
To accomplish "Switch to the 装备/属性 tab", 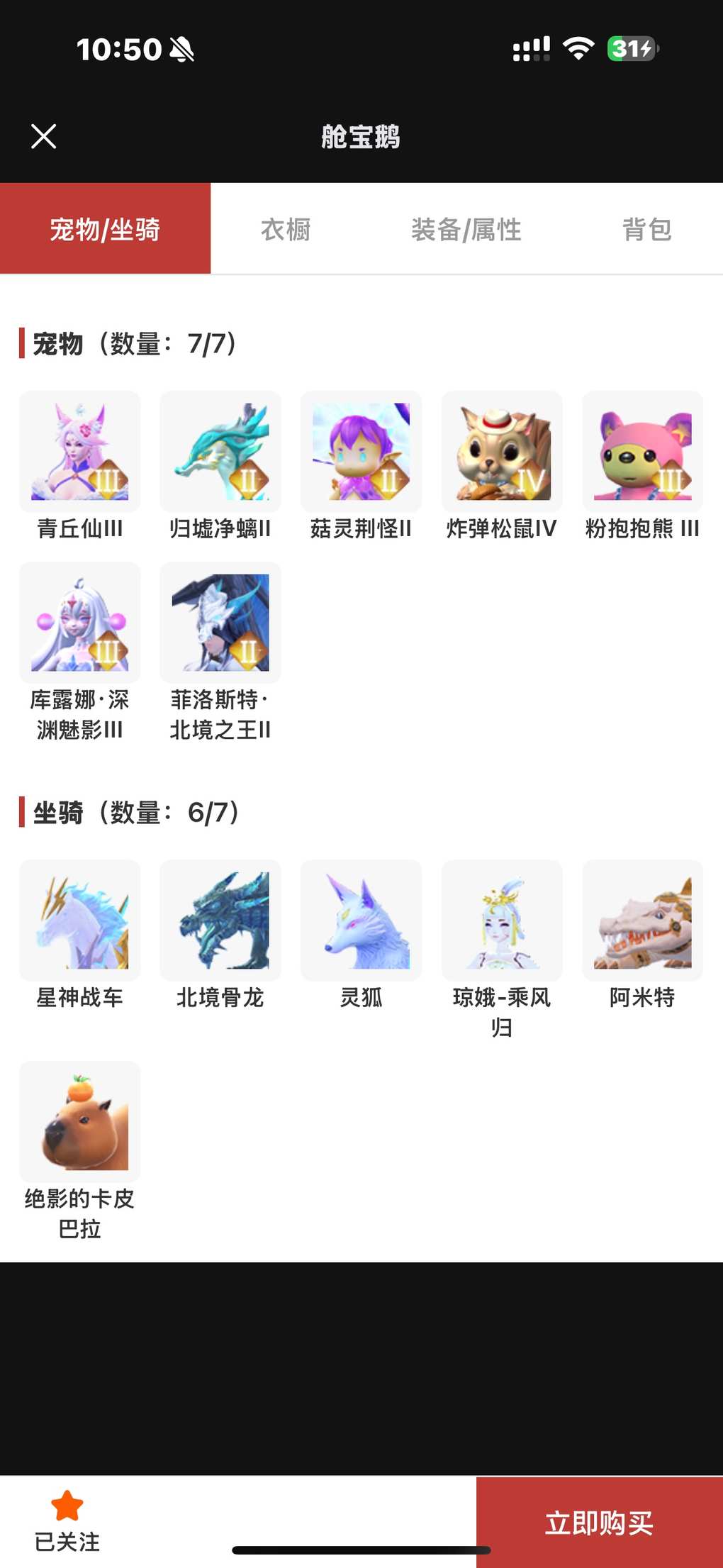I will [x=466, y=229].
